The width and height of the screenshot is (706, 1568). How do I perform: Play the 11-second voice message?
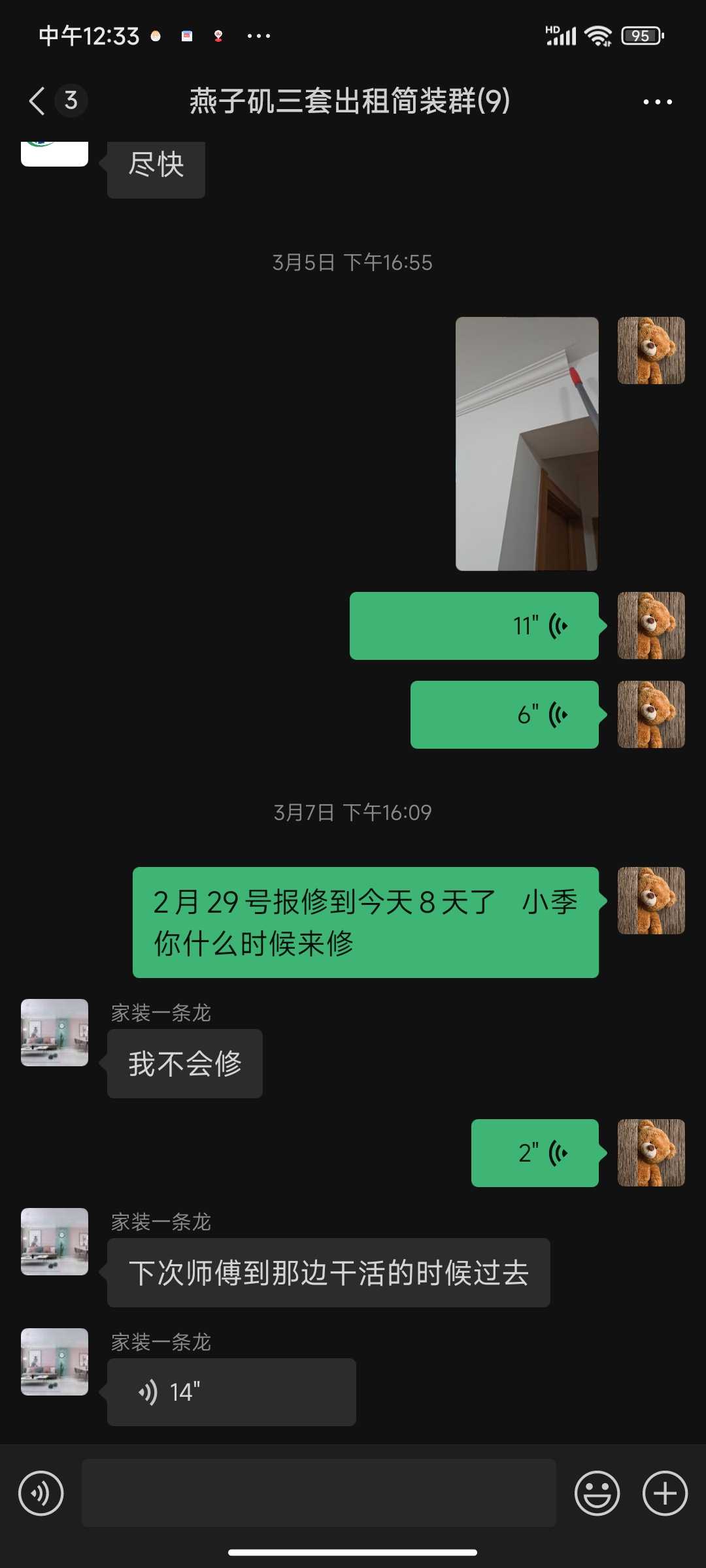point(474,626)
